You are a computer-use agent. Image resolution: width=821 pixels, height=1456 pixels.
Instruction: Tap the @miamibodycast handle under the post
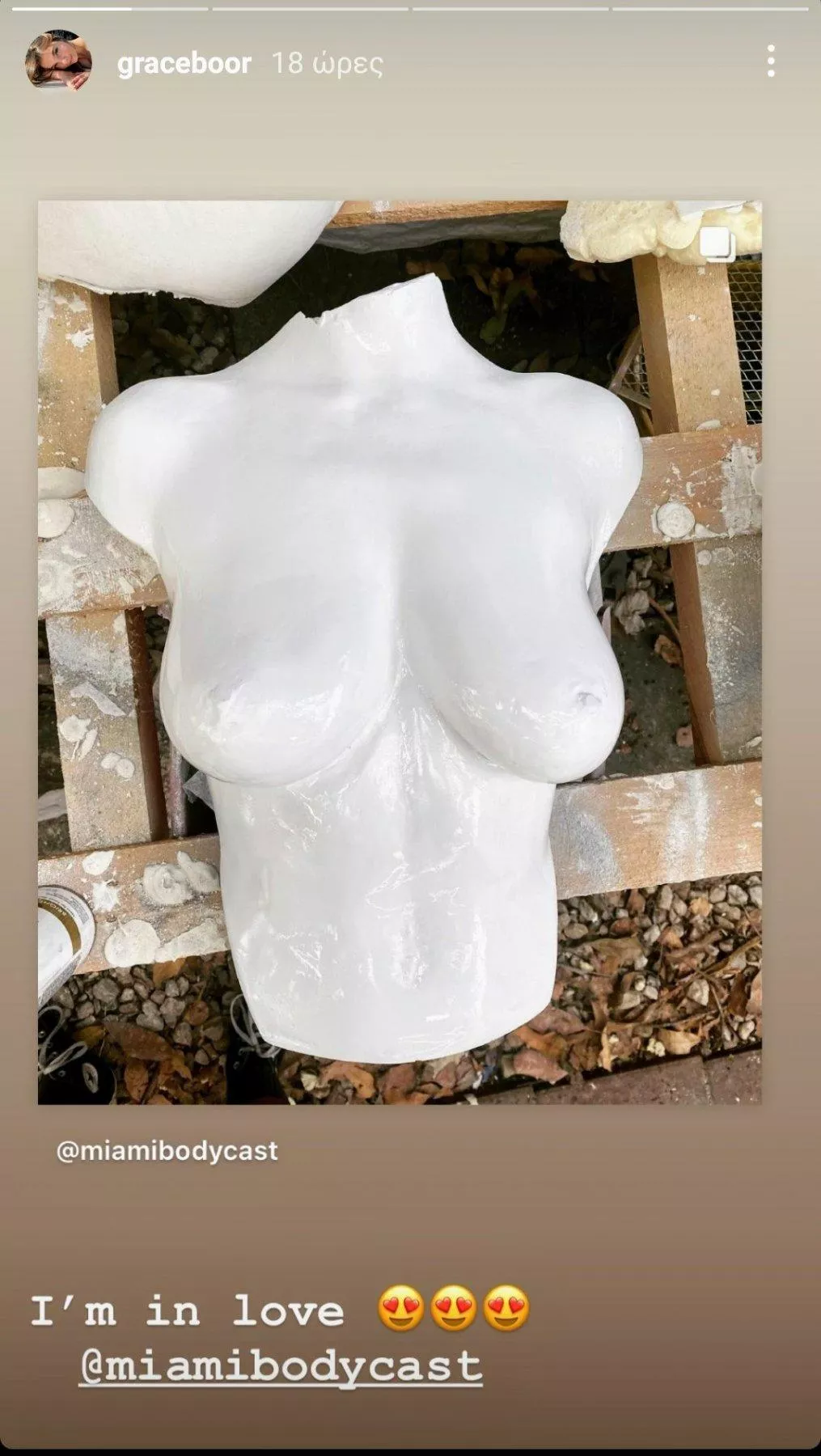coord(167,1151)
